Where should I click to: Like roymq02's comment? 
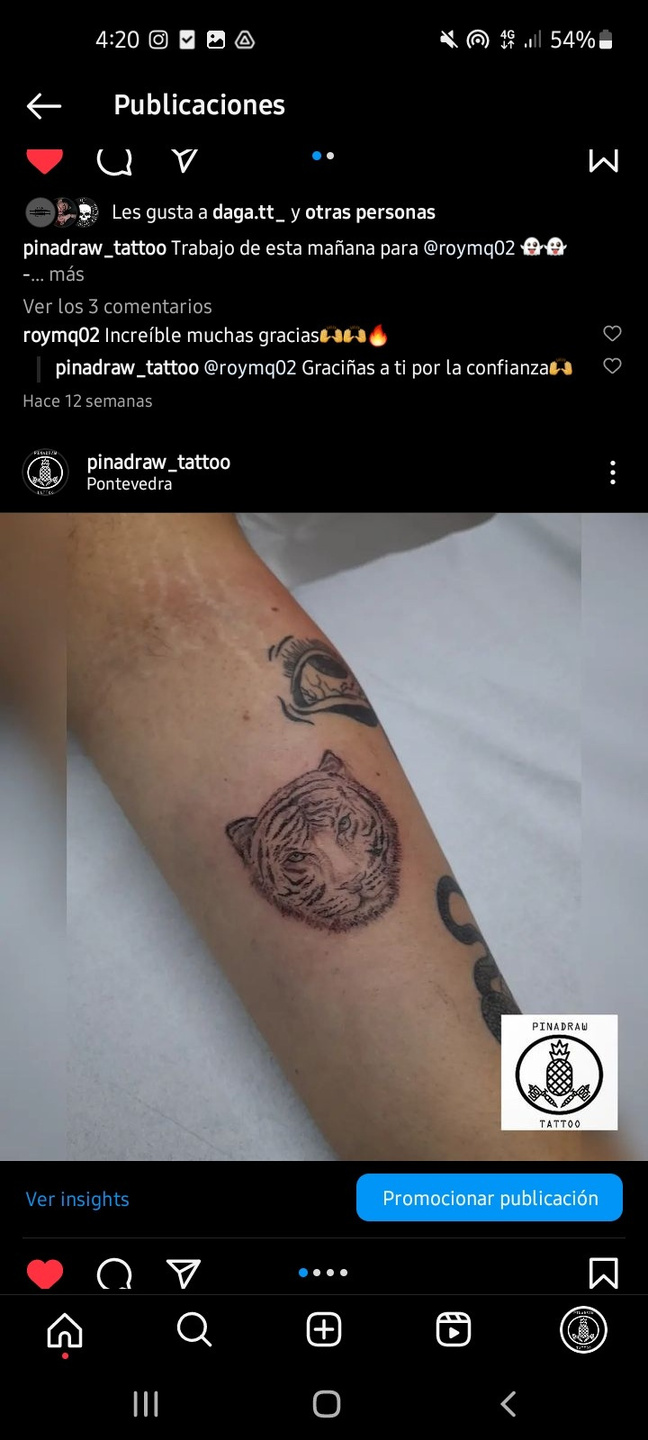(612, 334)
